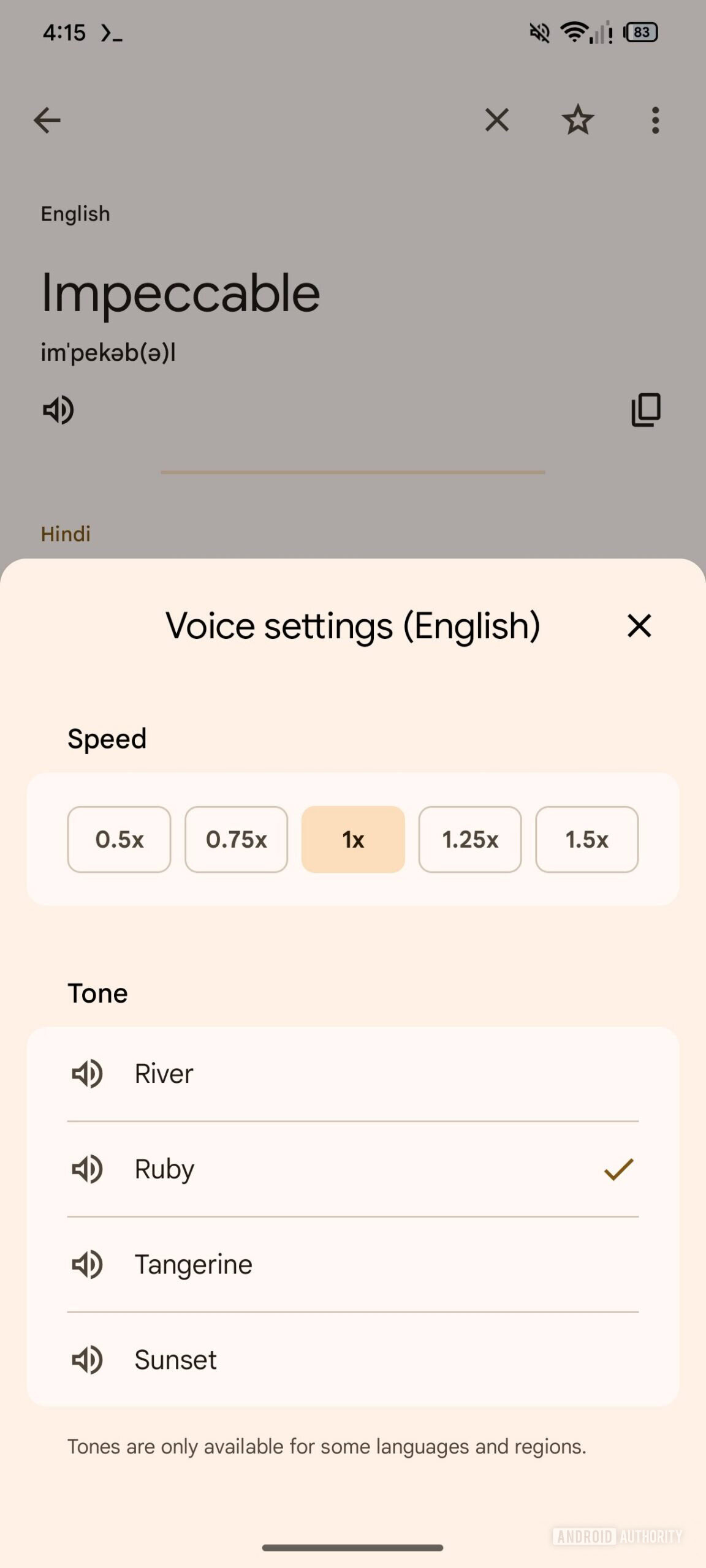This screenshot has height=1568, width=706.
Task: Play pronunciation of Impeccable
Action: pyautogui.click(x=59, y=410)
